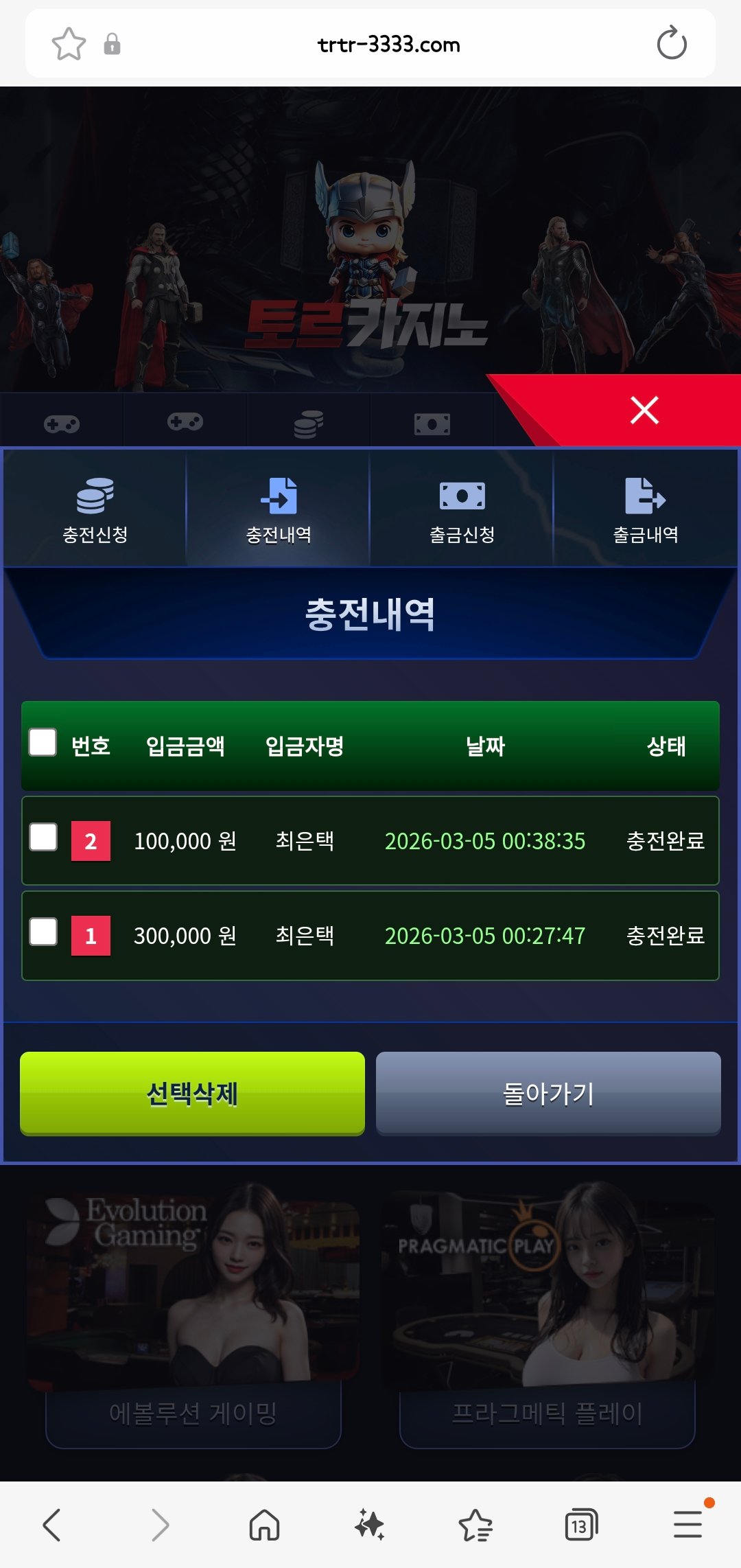Select the 100,000 원 deposit row checkbox
Viewport: 741px width, 1568px height.
[x=43, y=838]
